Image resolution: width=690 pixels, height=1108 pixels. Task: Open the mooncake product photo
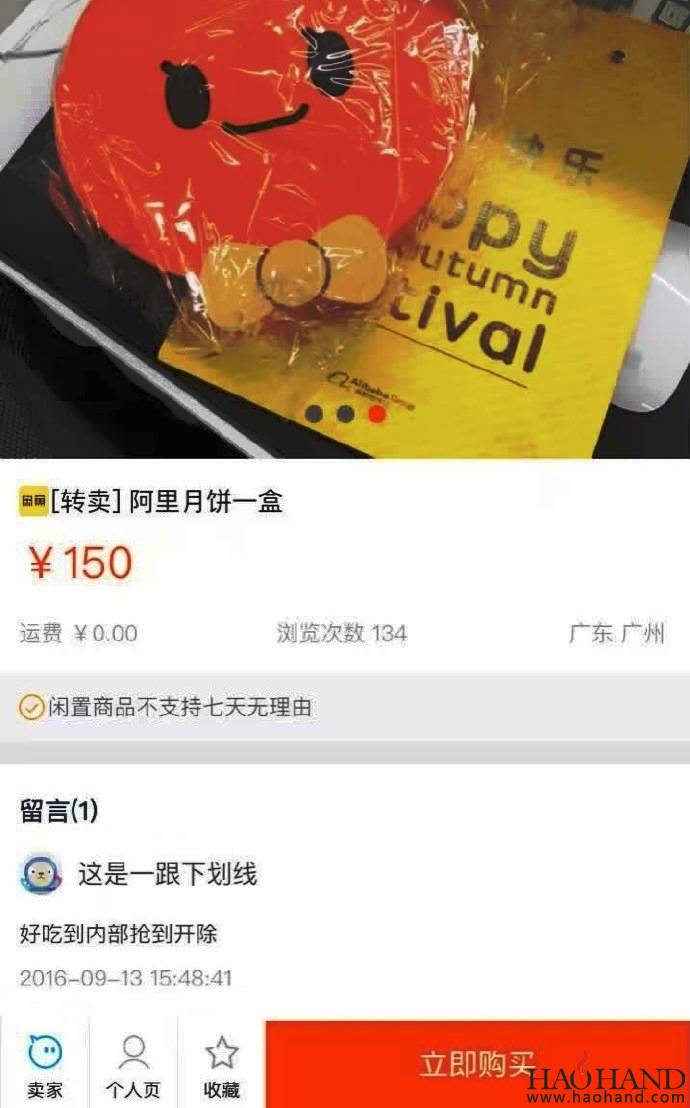click(345, 200)
